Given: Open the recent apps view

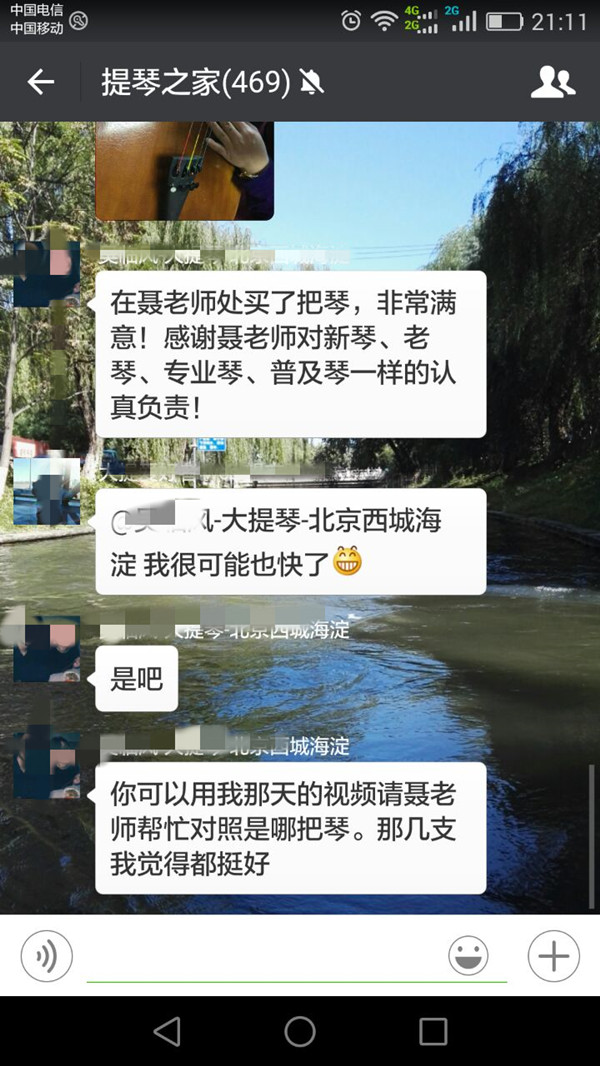Looking at the screenshot, I should [432, 1031].
